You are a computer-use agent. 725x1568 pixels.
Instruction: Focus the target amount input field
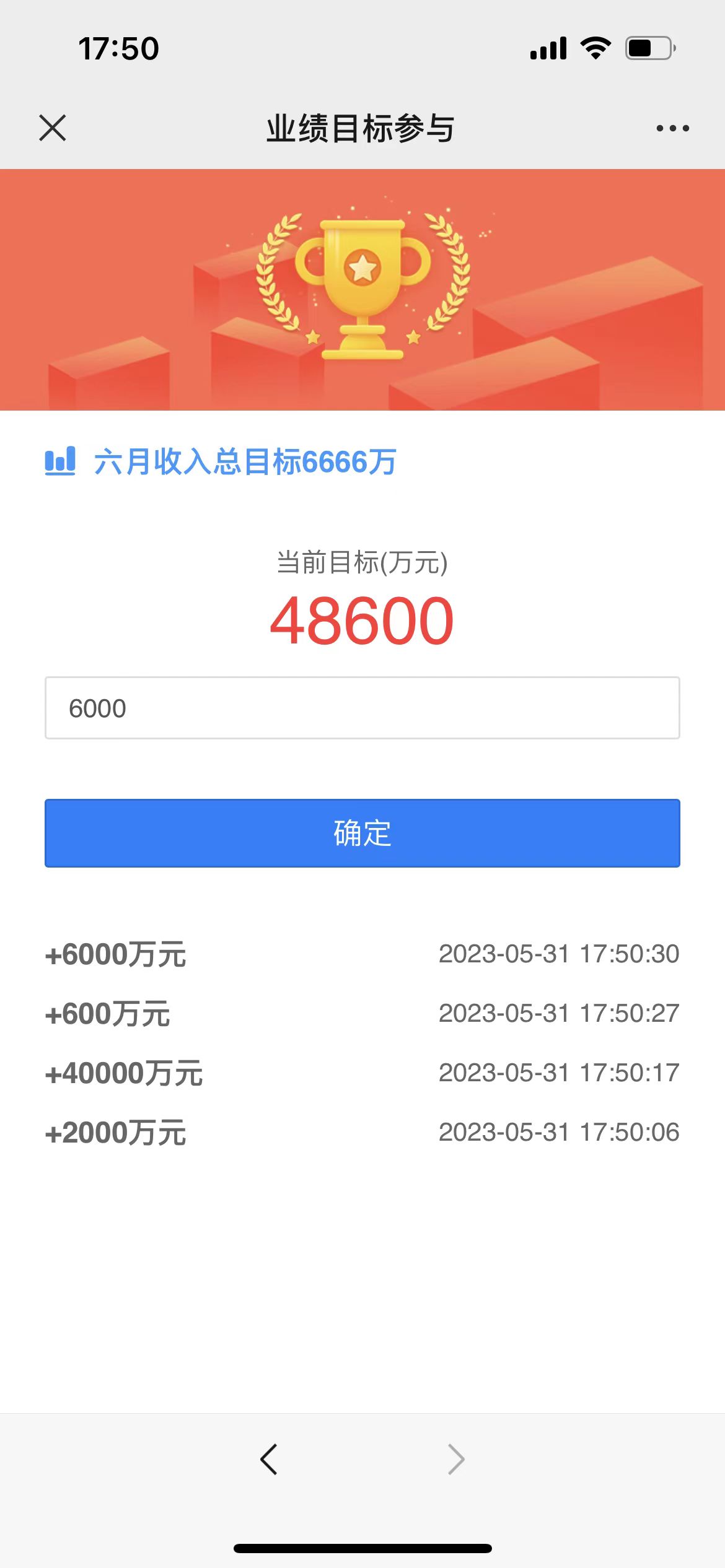[x=362, y=708]
